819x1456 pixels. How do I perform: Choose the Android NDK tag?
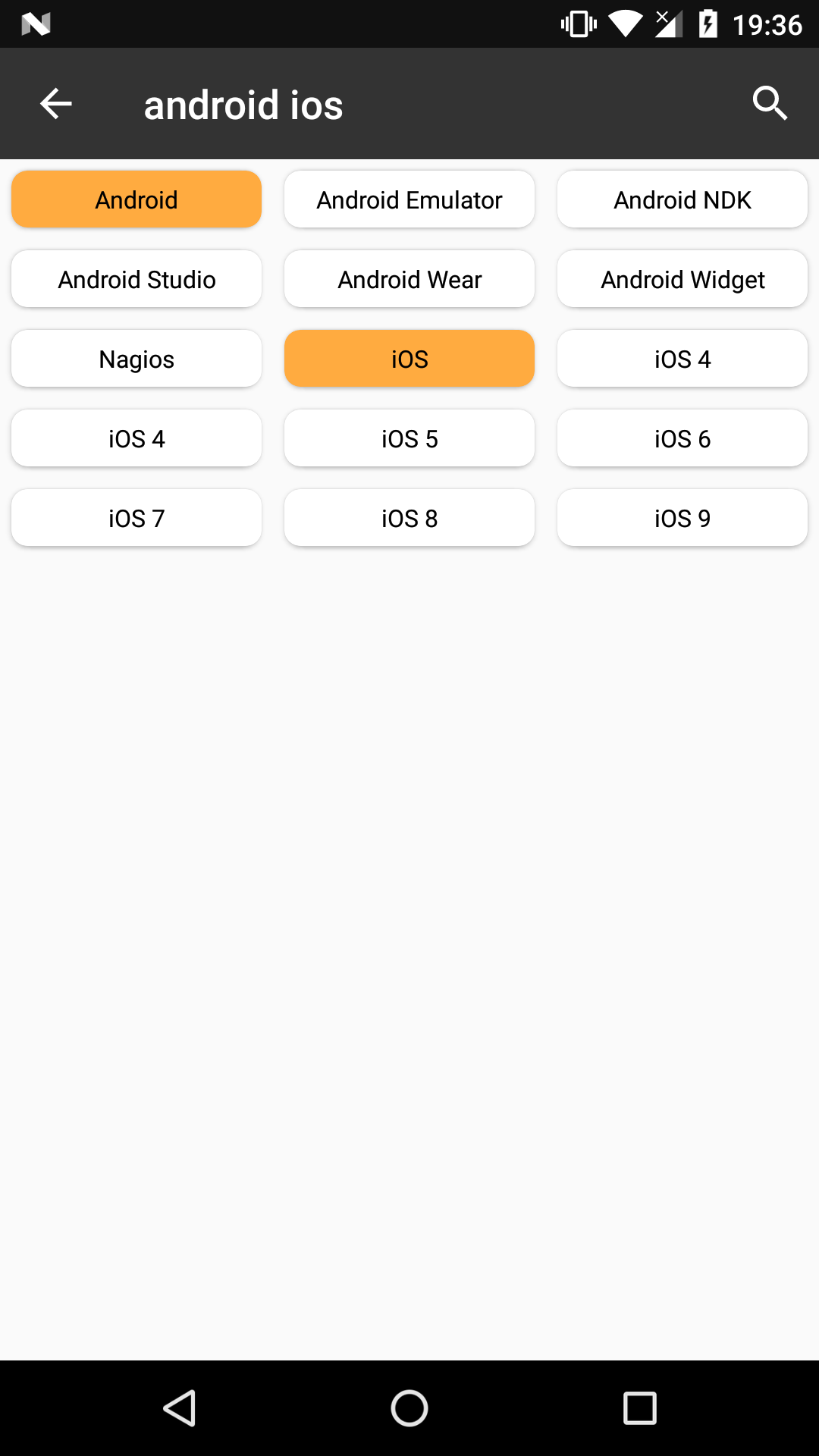click(682, 199)
